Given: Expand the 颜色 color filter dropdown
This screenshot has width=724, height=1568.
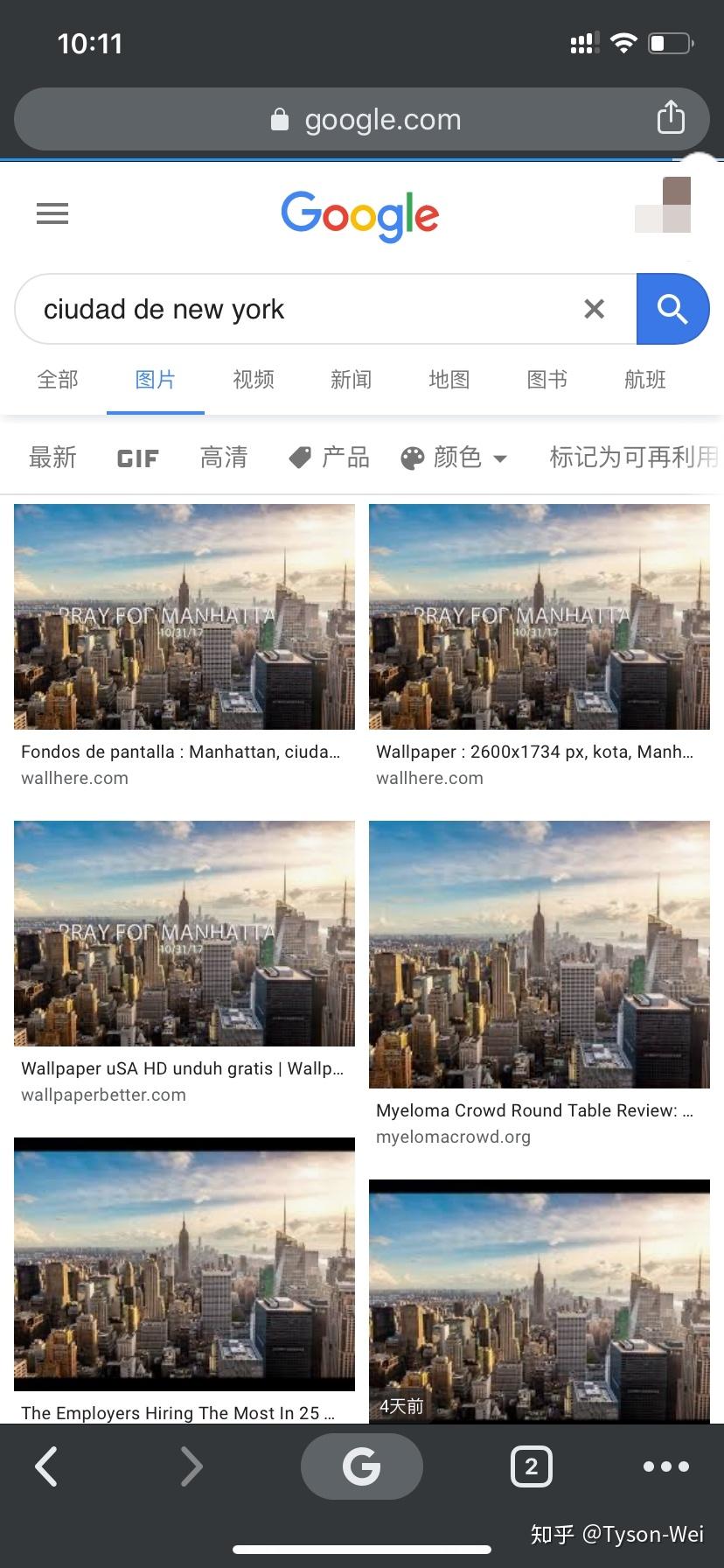Looking at the screenshot, I should (x=454, y=457).
